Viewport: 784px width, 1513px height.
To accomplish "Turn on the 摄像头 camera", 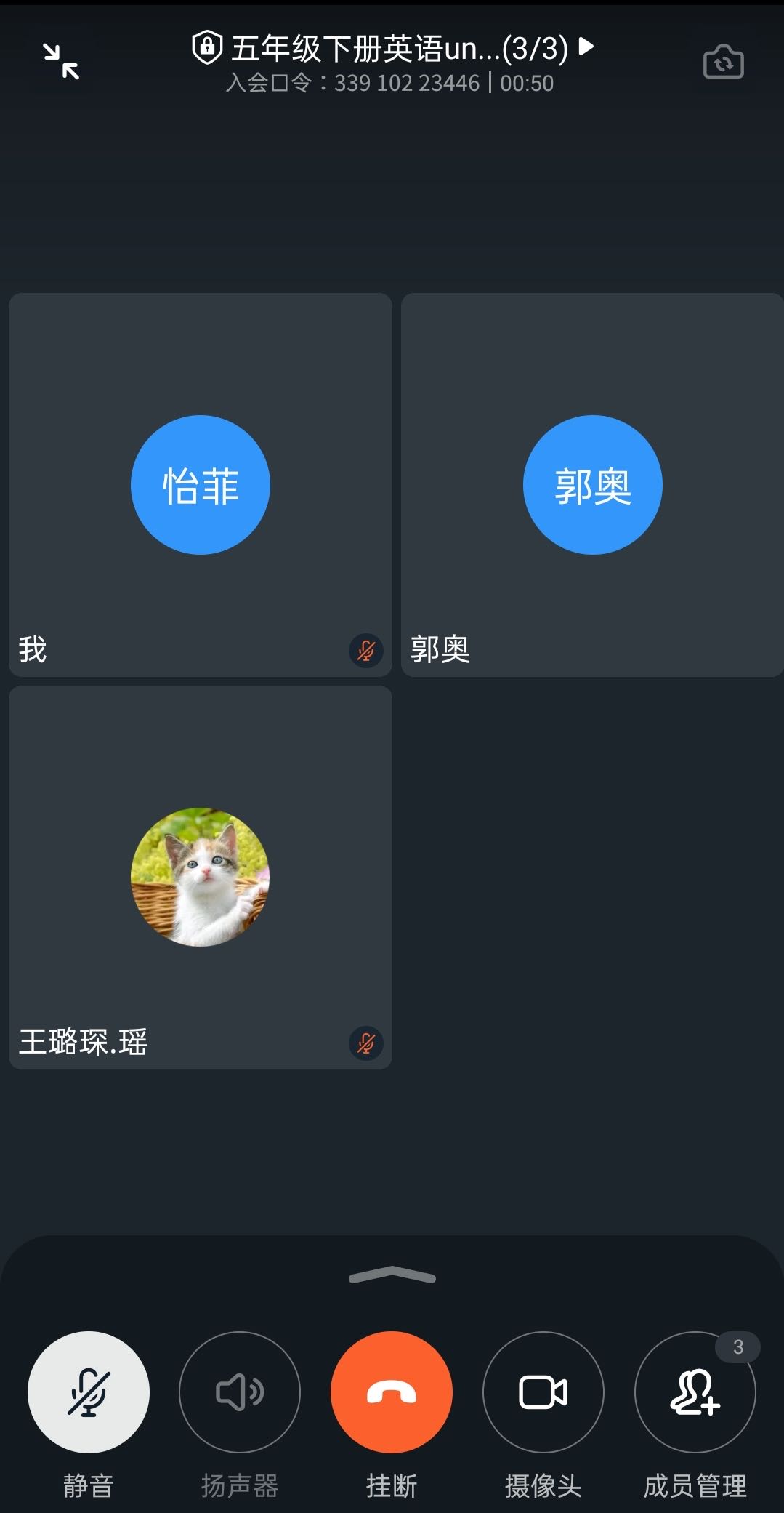I will [x=543, y=1392].
